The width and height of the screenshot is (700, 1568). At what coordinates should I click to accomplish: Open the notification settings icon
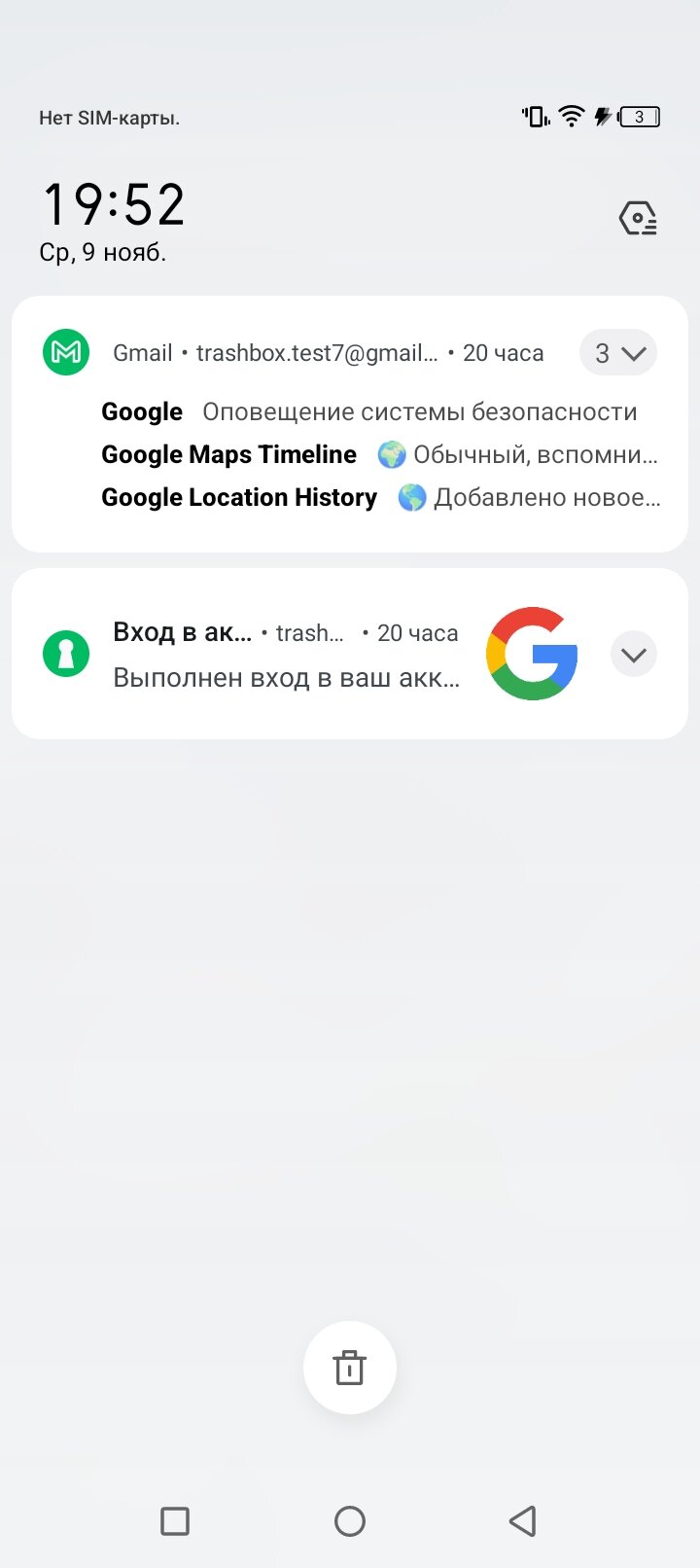(639, 218)
